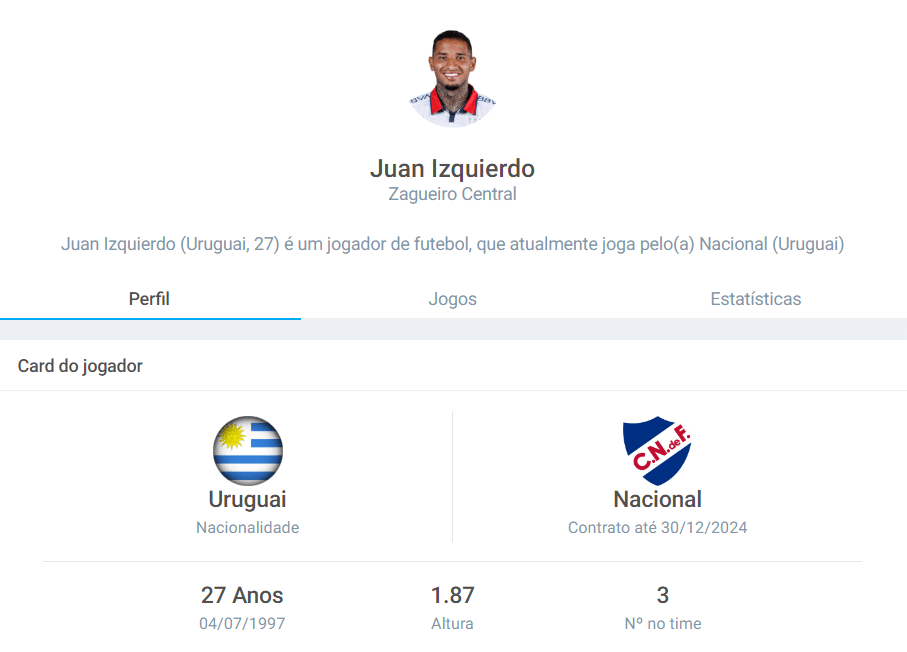Open the Estatísticas tab
The image size is (907, 652).
[755, 299]
